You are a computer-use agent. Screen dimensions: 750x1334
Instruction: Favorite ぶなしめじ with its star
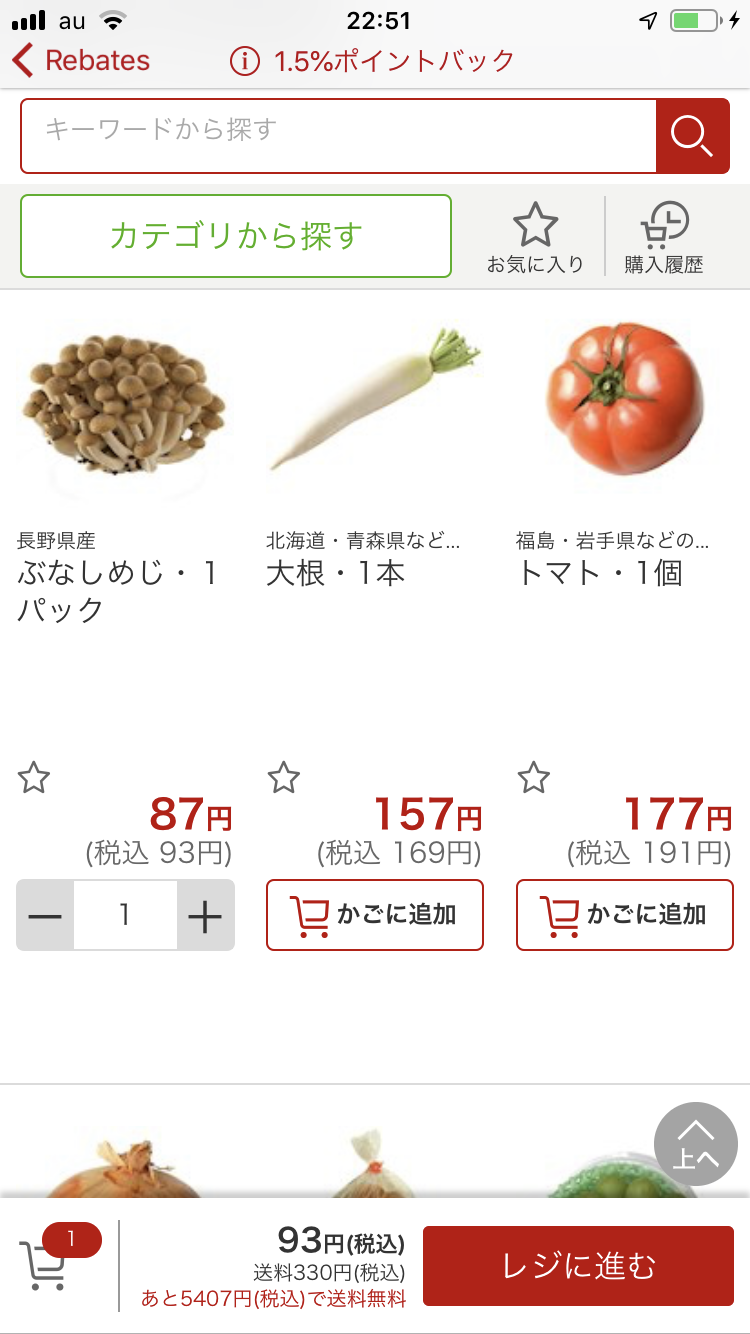coord(34,778)
